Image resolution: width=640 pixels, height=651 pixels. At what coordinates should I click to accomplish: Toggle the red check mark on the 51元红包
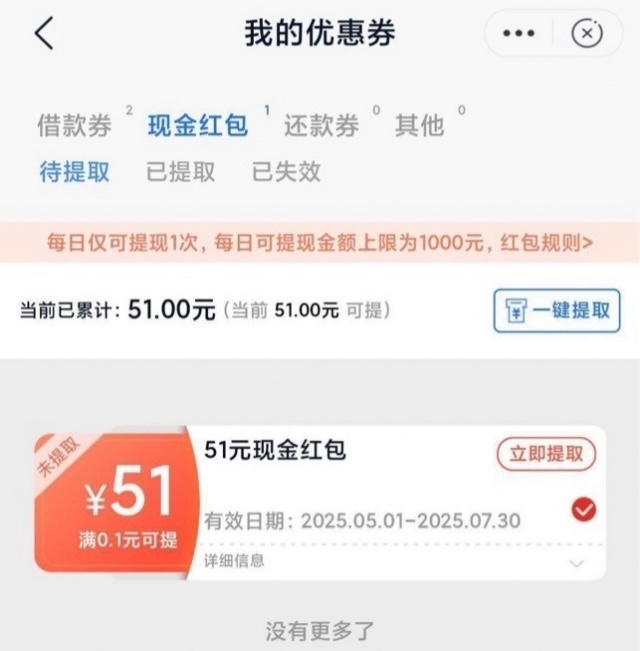pyautogui.click(x=583, y=510)
